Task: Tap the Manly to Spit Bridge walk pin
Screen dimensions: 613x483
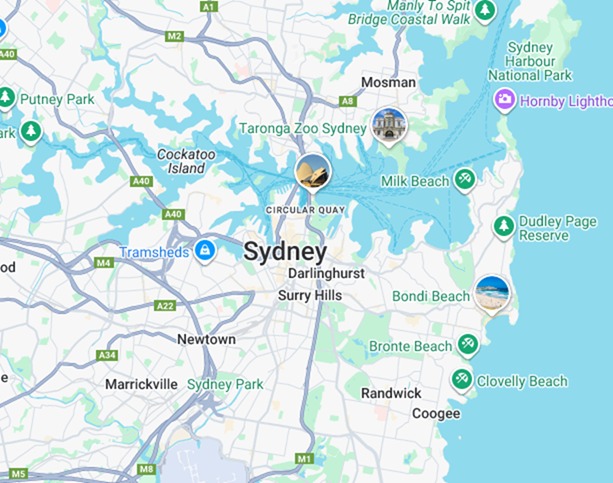Action: point(485,11)
